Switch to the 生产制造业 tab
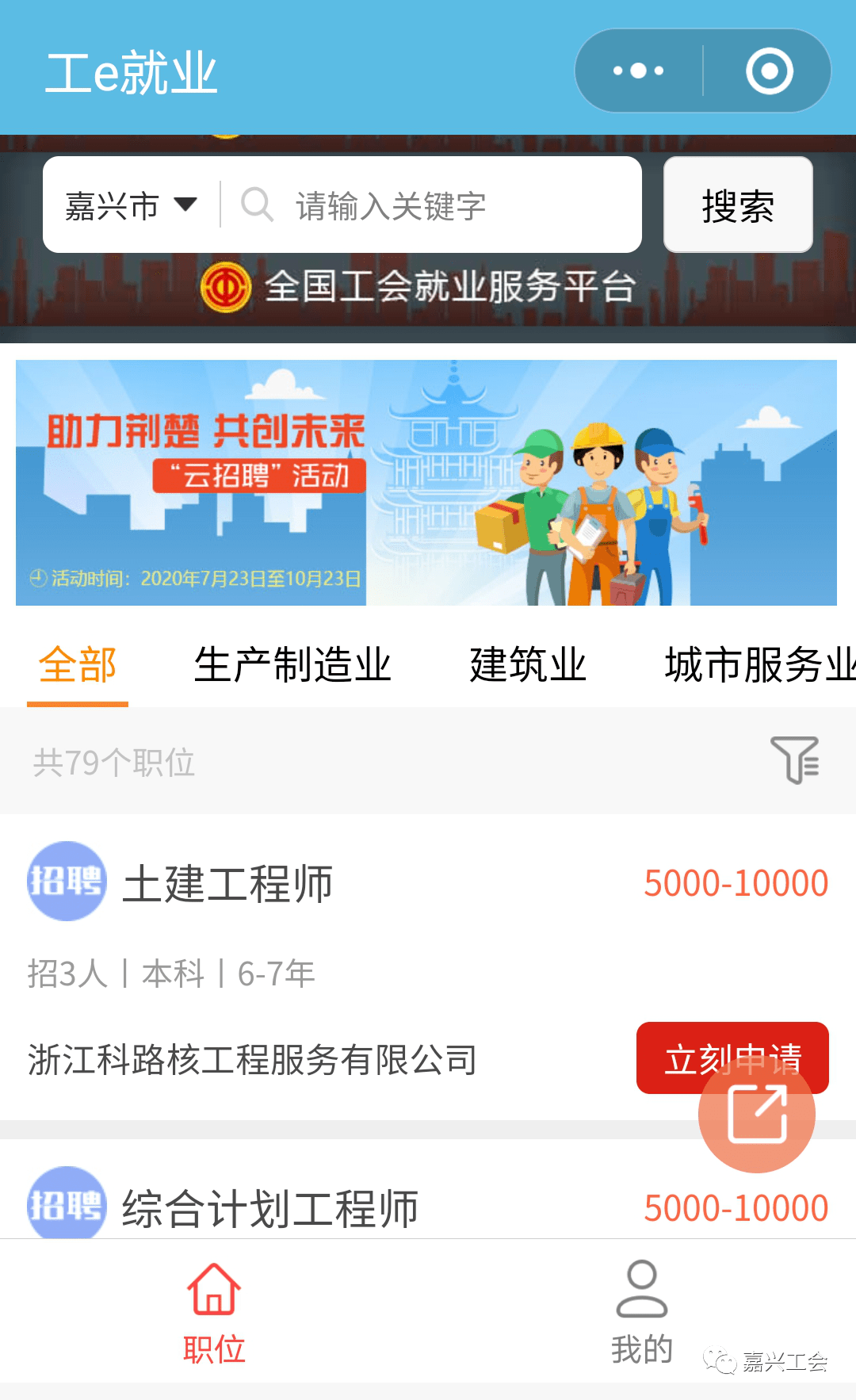 [x=292, y=664]
